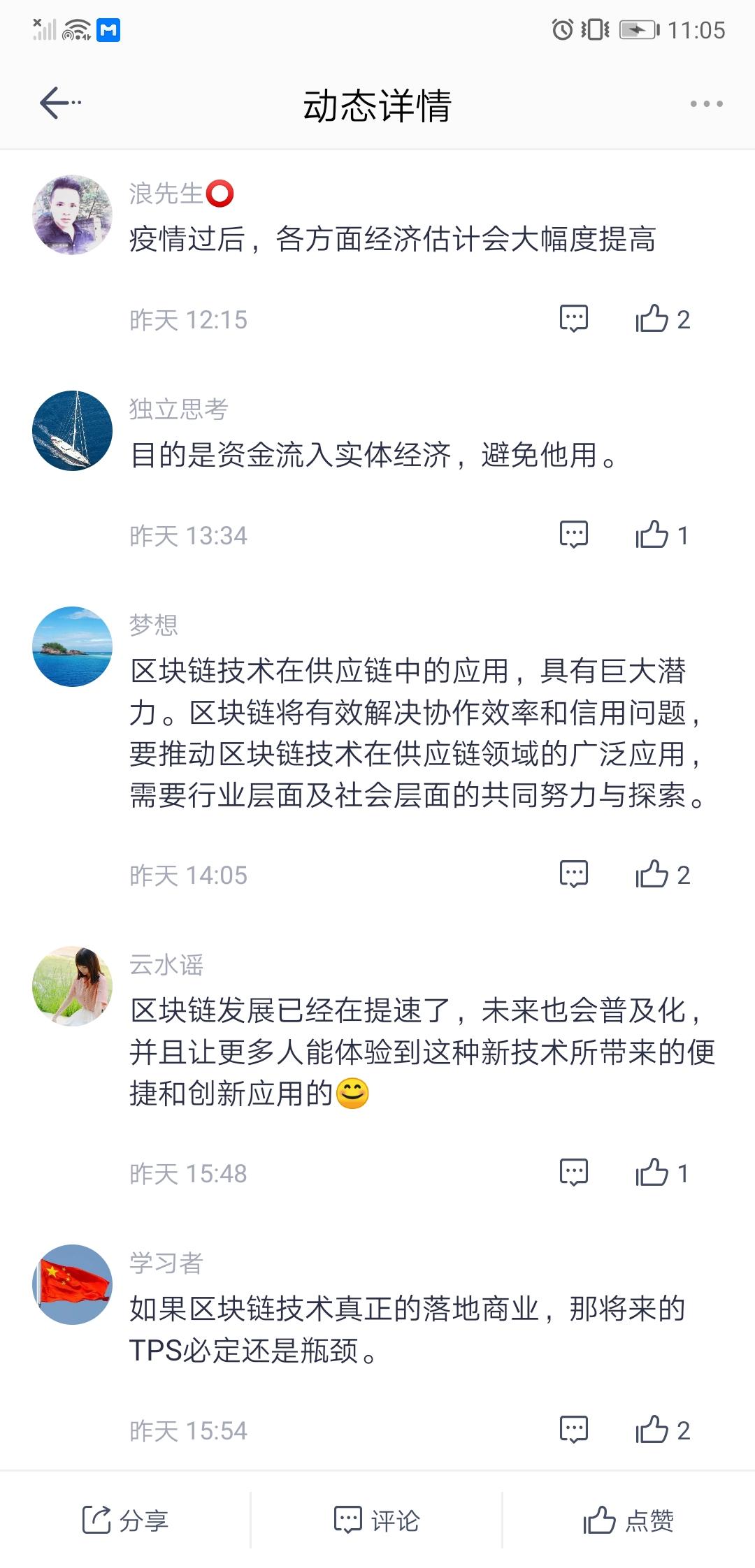
Task: Tap the back arrow to exit 动态详情
Action: (55, 103)
